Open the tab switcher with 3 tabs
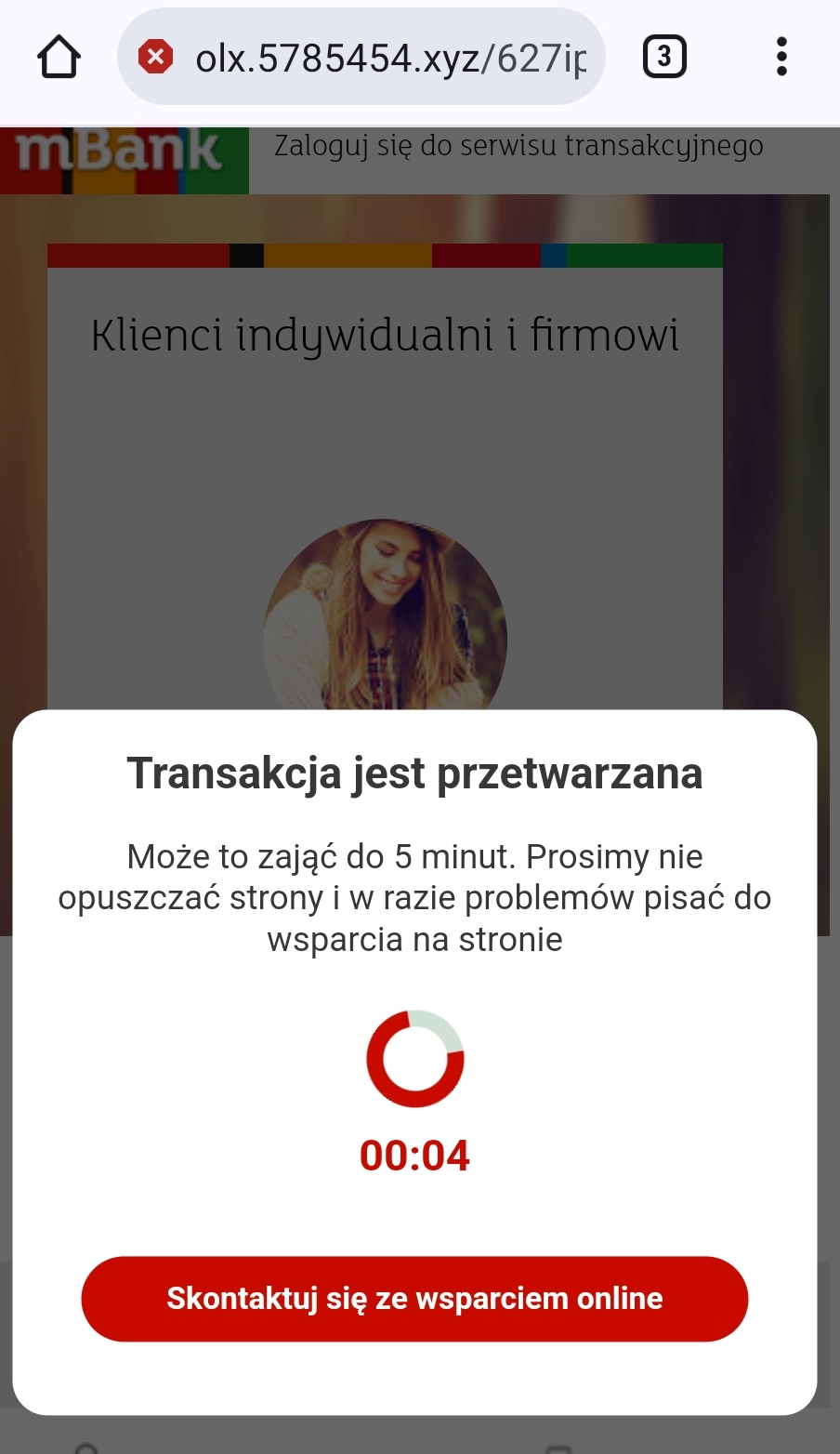This screenshot has width=840, height=1454. [x=663, y=58]
